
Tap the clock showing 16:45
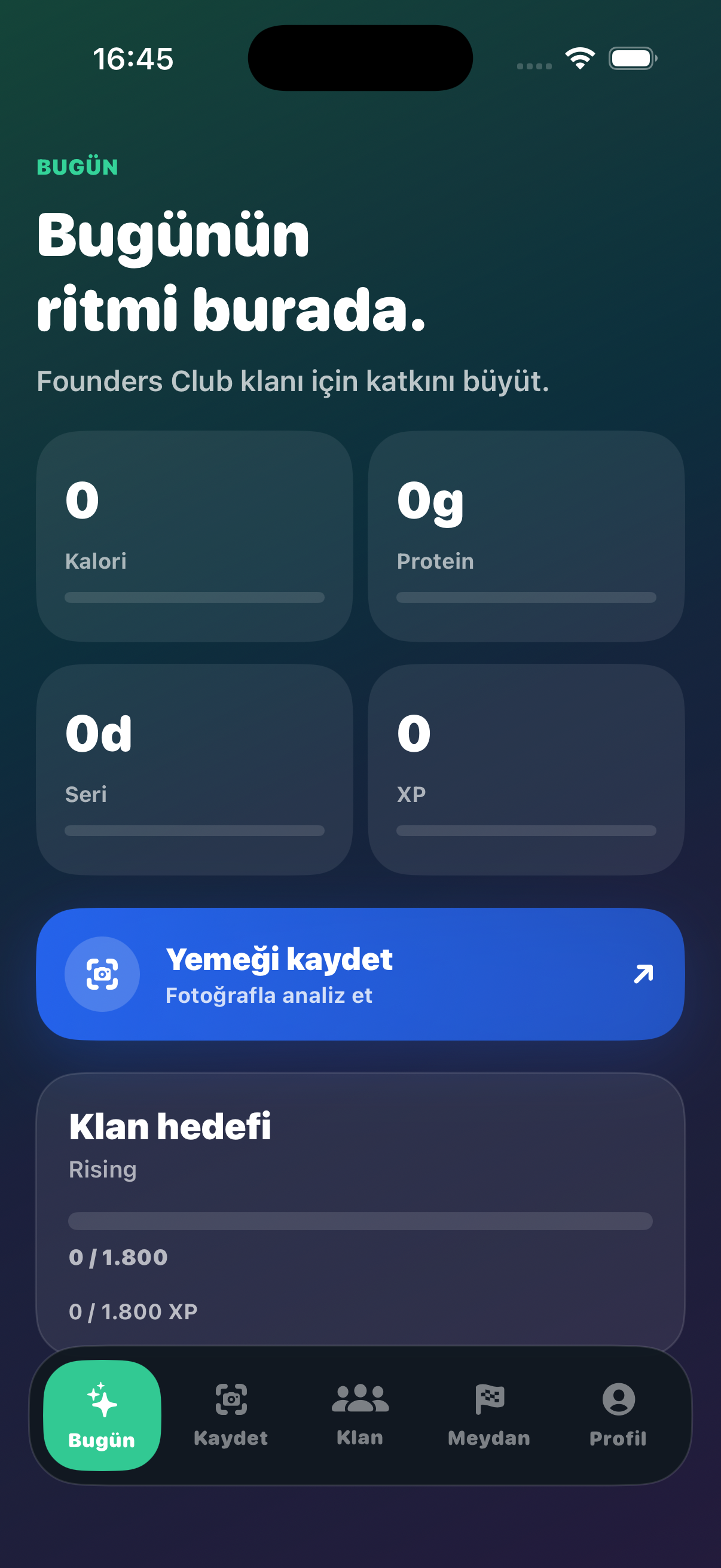click(133, 58)
